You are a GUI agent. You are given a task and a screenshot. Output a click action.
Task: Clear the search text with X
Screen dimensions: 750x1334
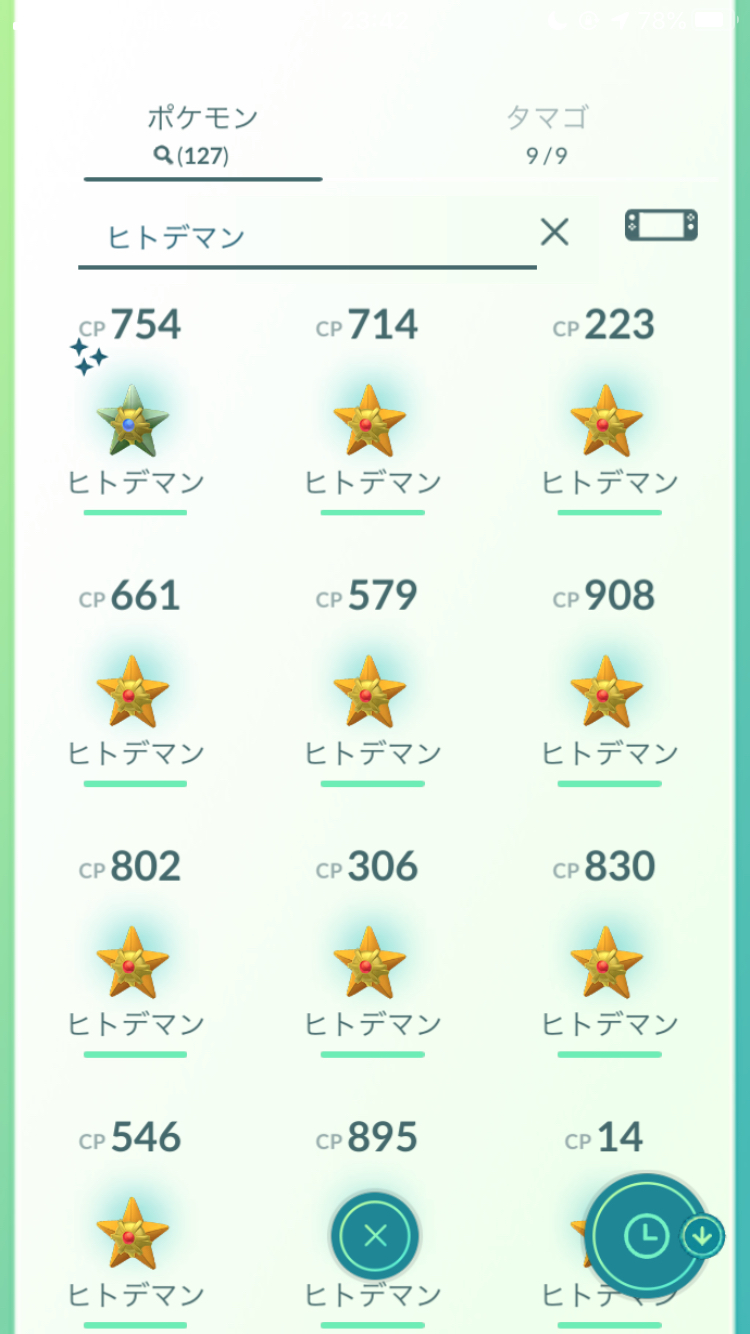(554, 233)
